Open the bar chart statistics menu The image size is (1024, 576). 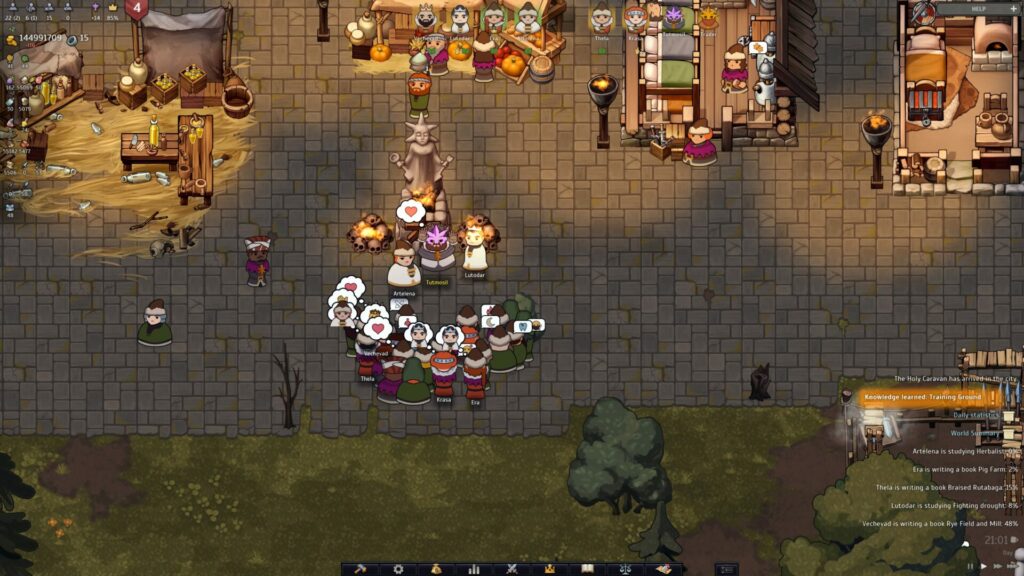click(474, 569)
